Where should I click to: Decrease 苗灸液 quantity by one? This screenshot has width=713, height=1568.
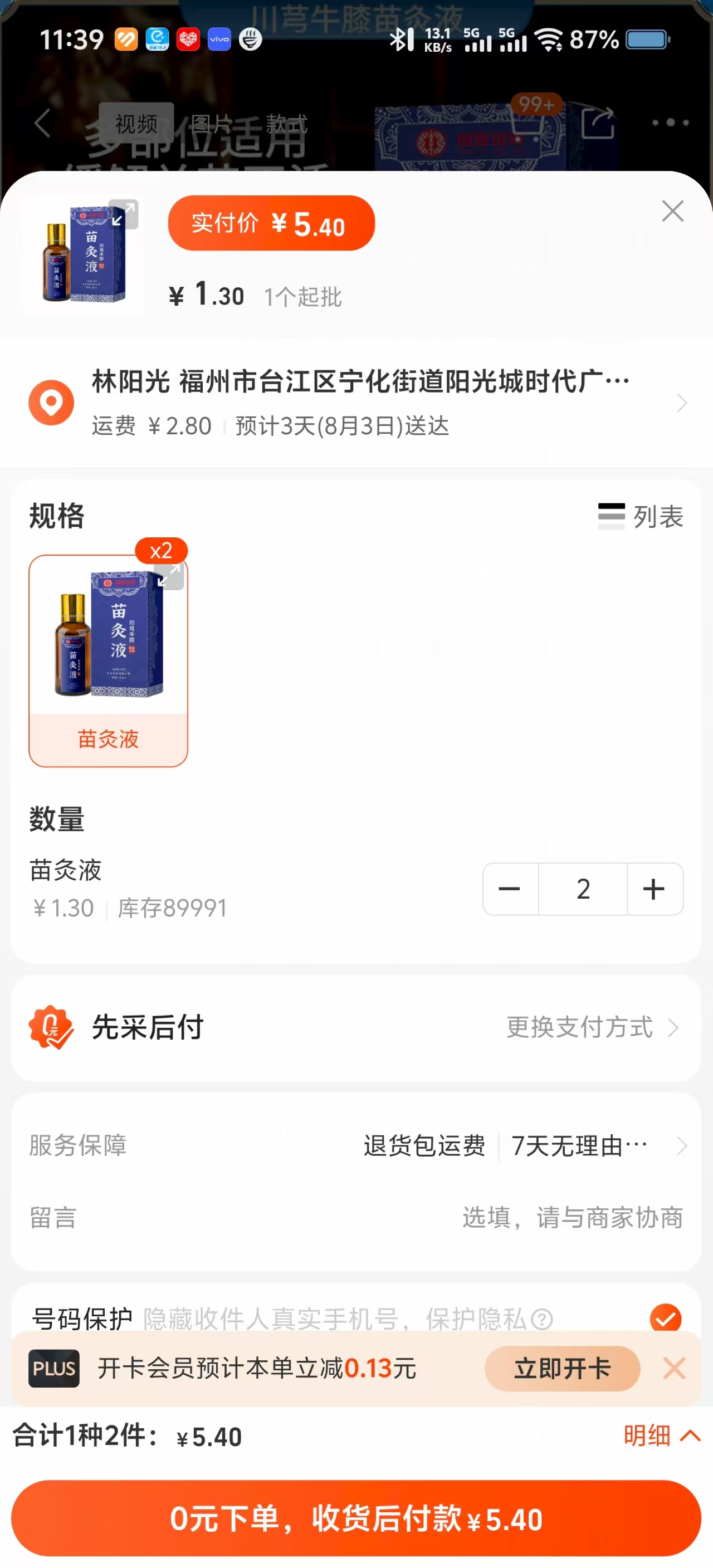tap(510, 889)
